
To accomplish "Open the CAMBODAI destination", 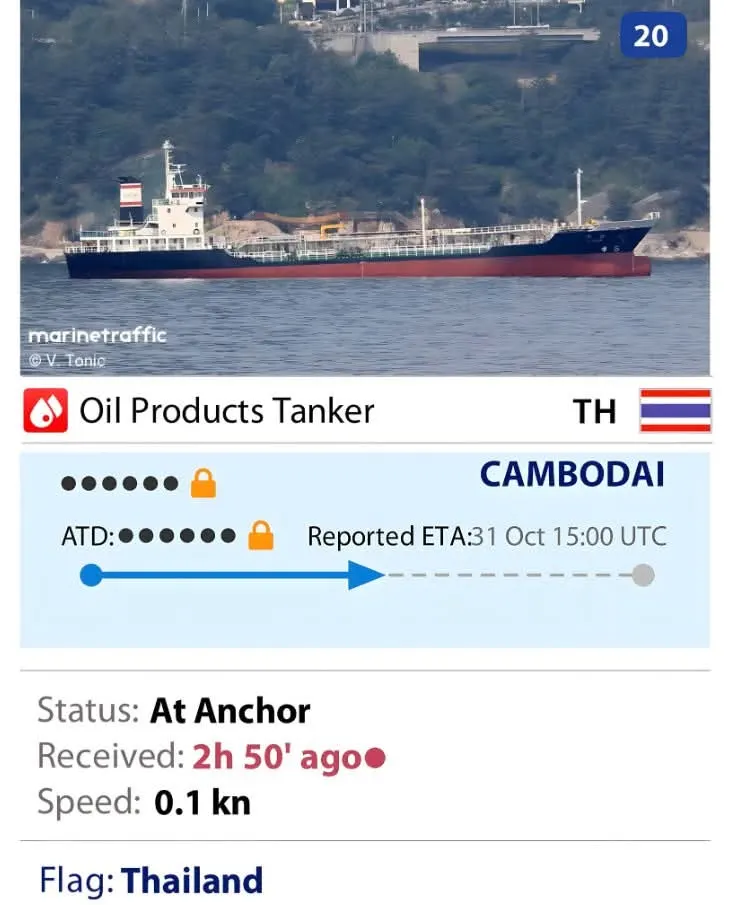I will (572, 474).
